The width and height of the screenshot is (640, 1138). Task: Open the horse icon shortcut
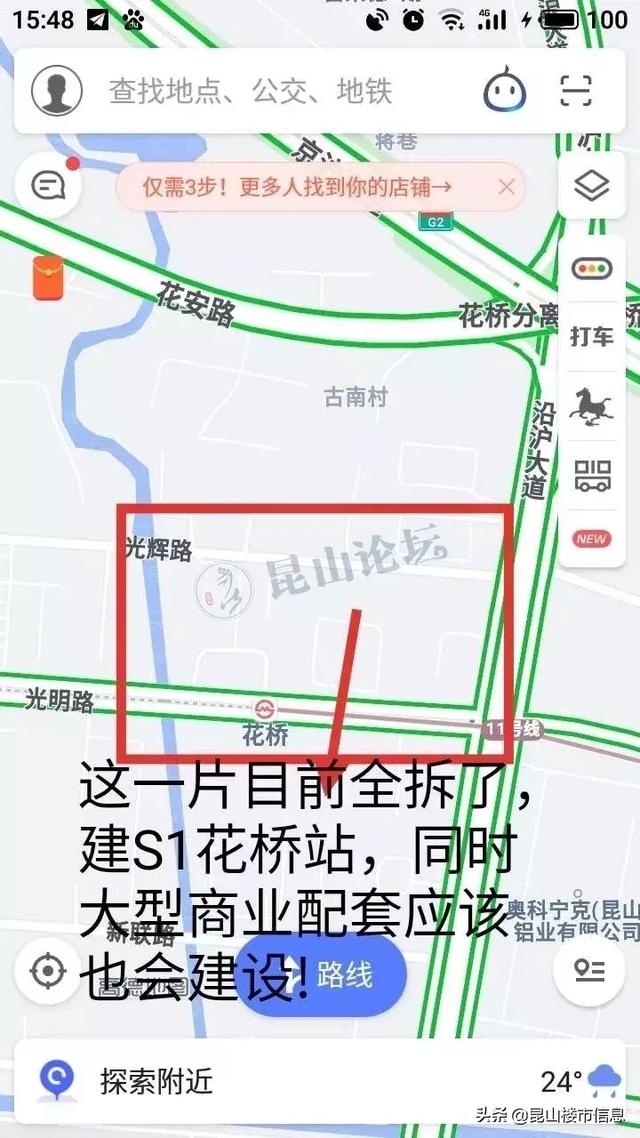click(x=592, y=404)
